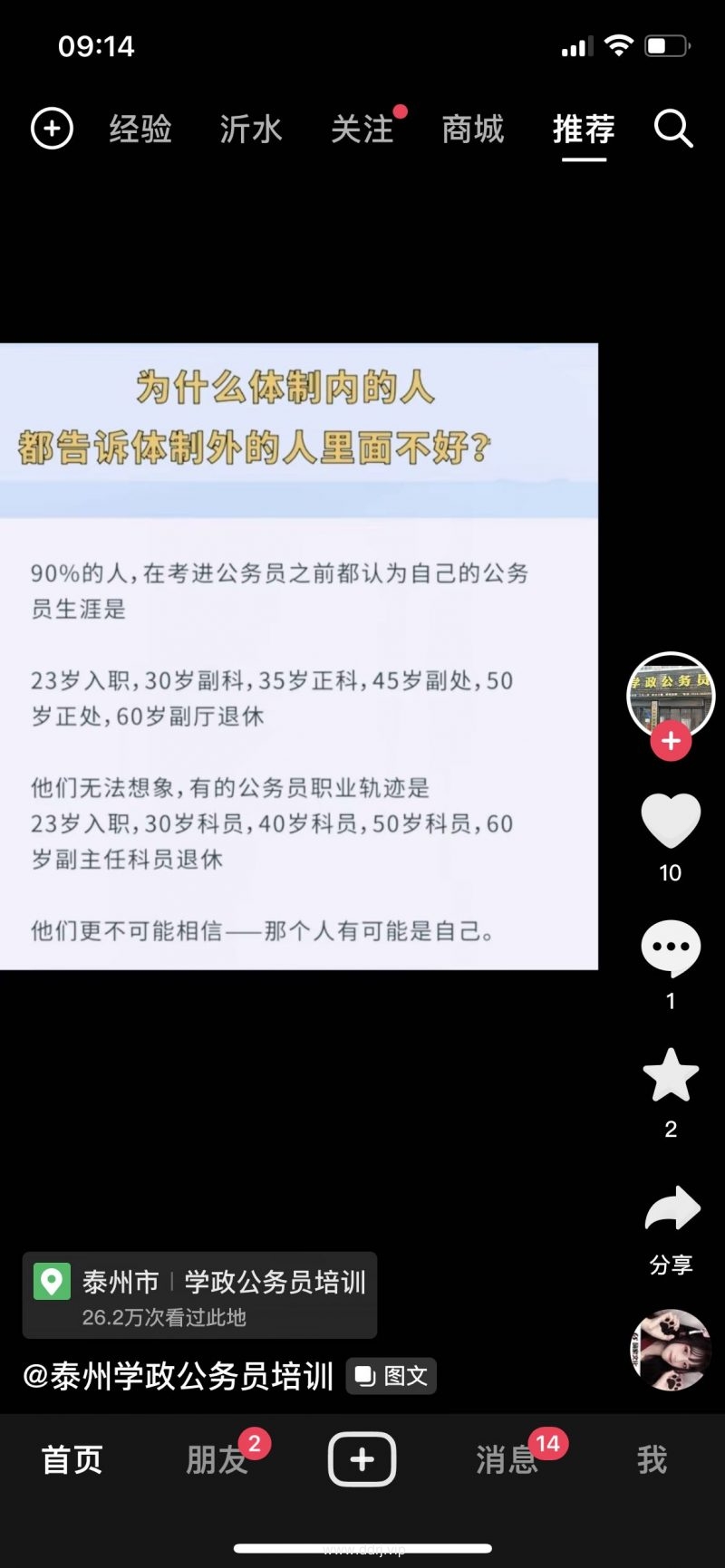Go to the 首页 bottom tab
Image resolution: width=725 pixels, height=1568 pixels.
pos(72,1459)
